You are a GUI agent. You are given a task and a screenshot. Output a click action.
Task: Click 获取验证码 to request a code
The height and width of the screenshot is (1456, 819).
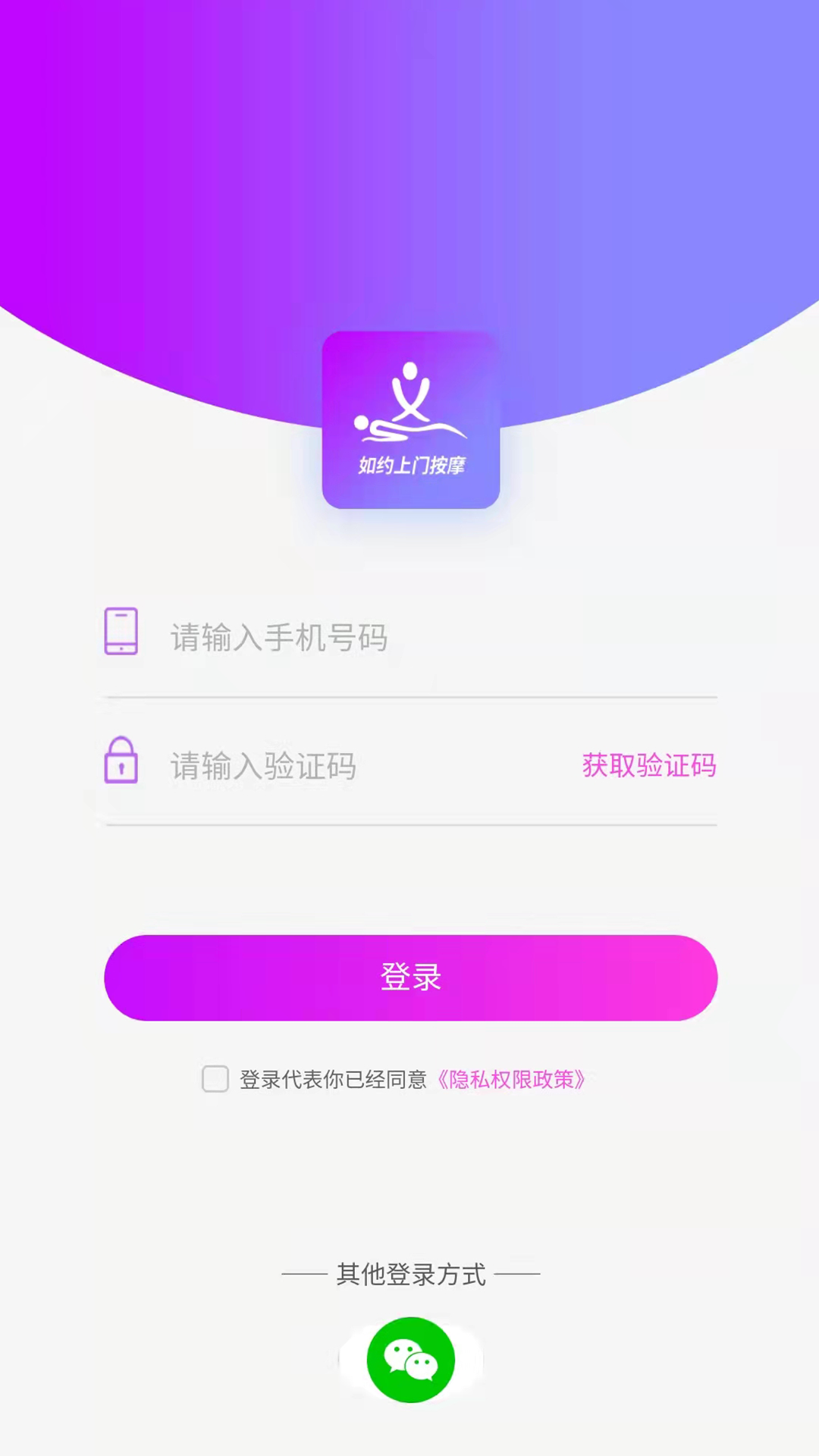coord(648,766)
